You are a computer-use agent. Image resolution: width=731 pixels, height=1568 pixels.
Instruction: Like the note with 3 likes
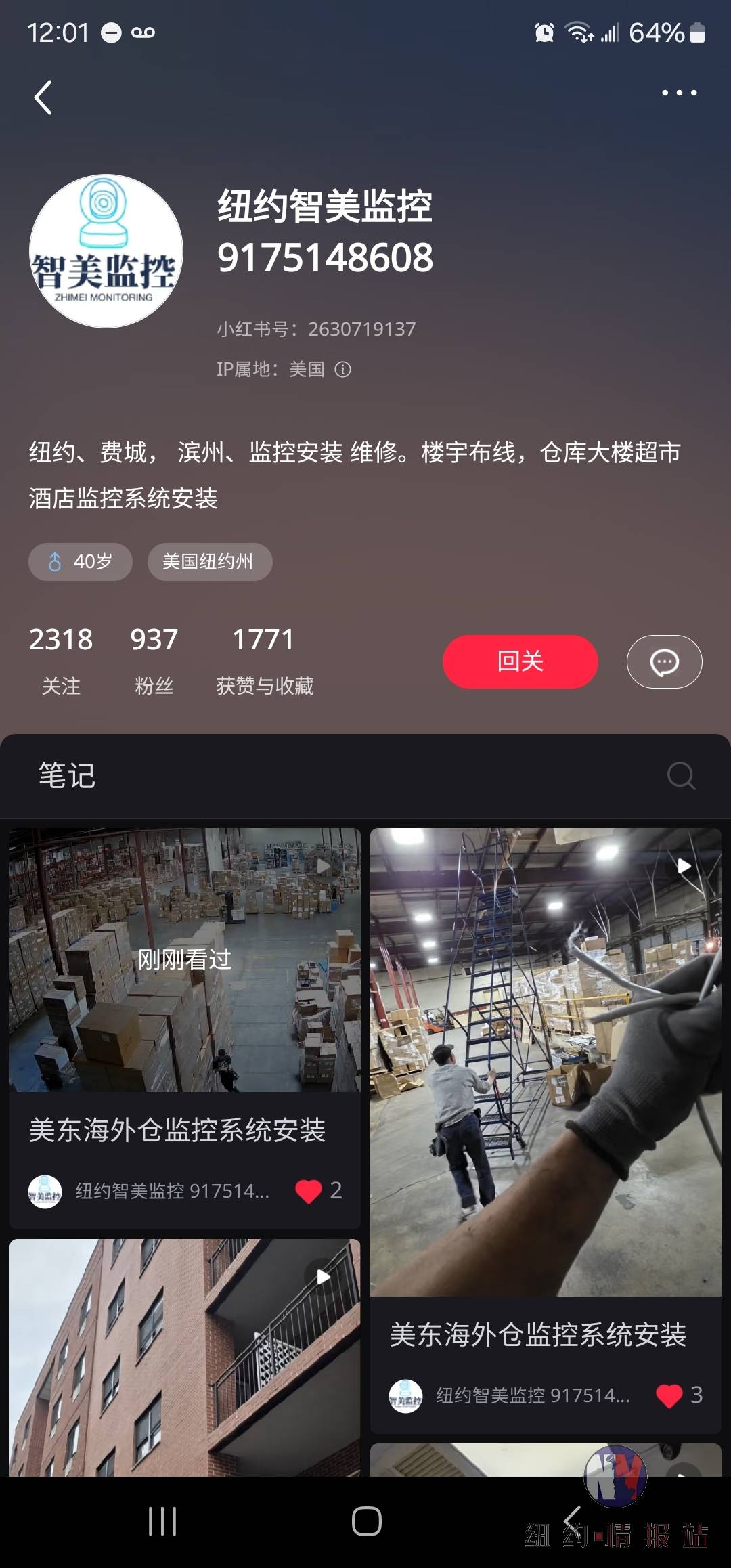669,1395
